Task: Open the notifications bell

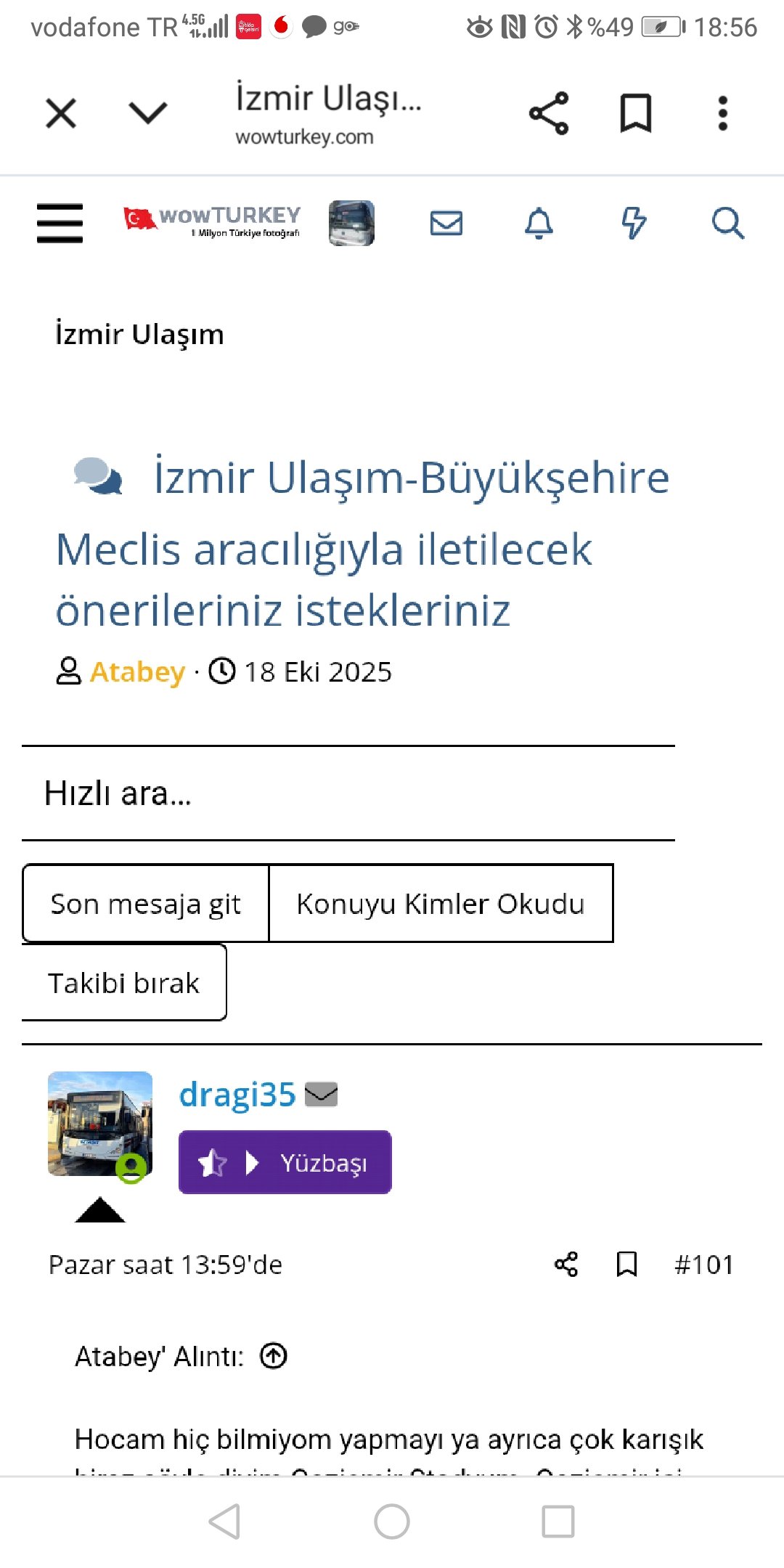Action: tap(539, 223)
